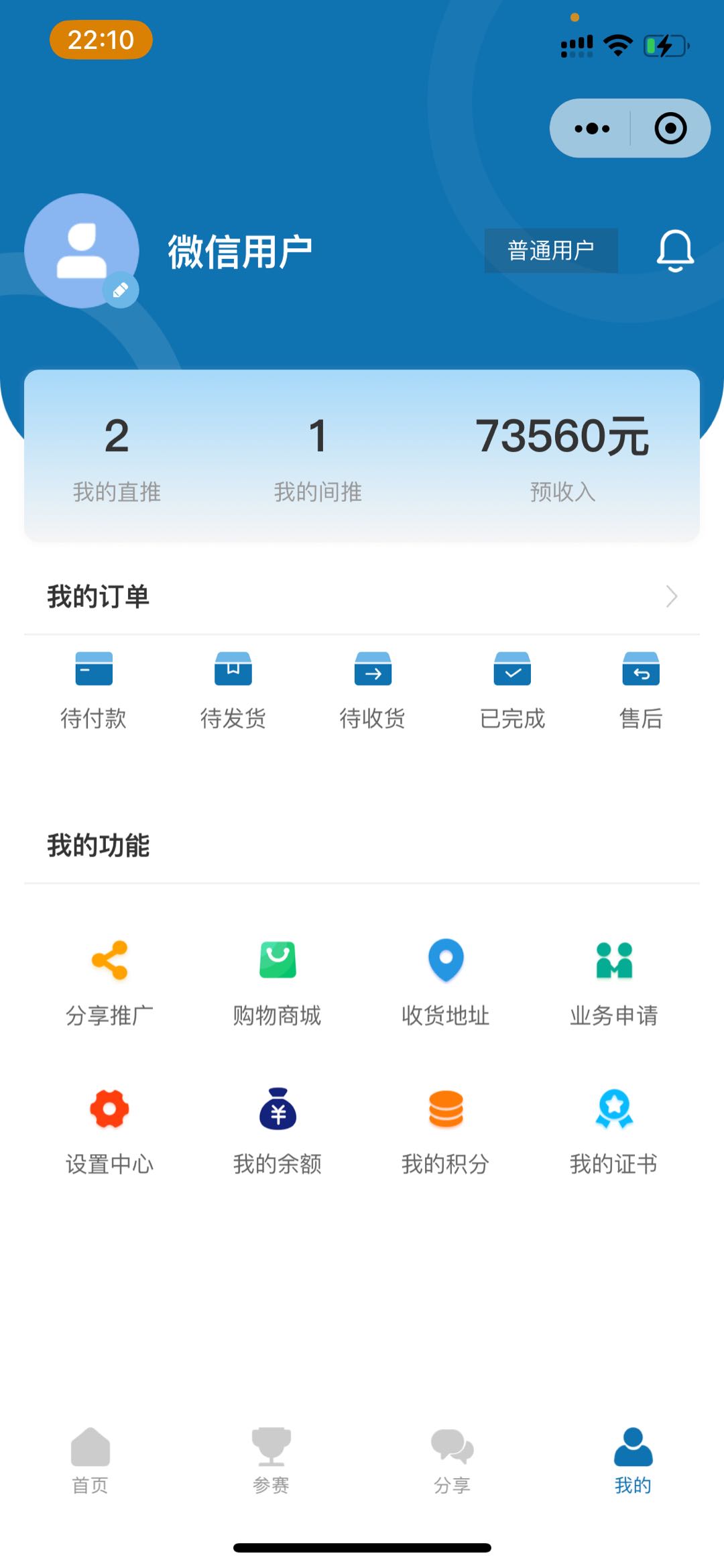
Task: Open 设置中心
Action: pos(109,1132)
